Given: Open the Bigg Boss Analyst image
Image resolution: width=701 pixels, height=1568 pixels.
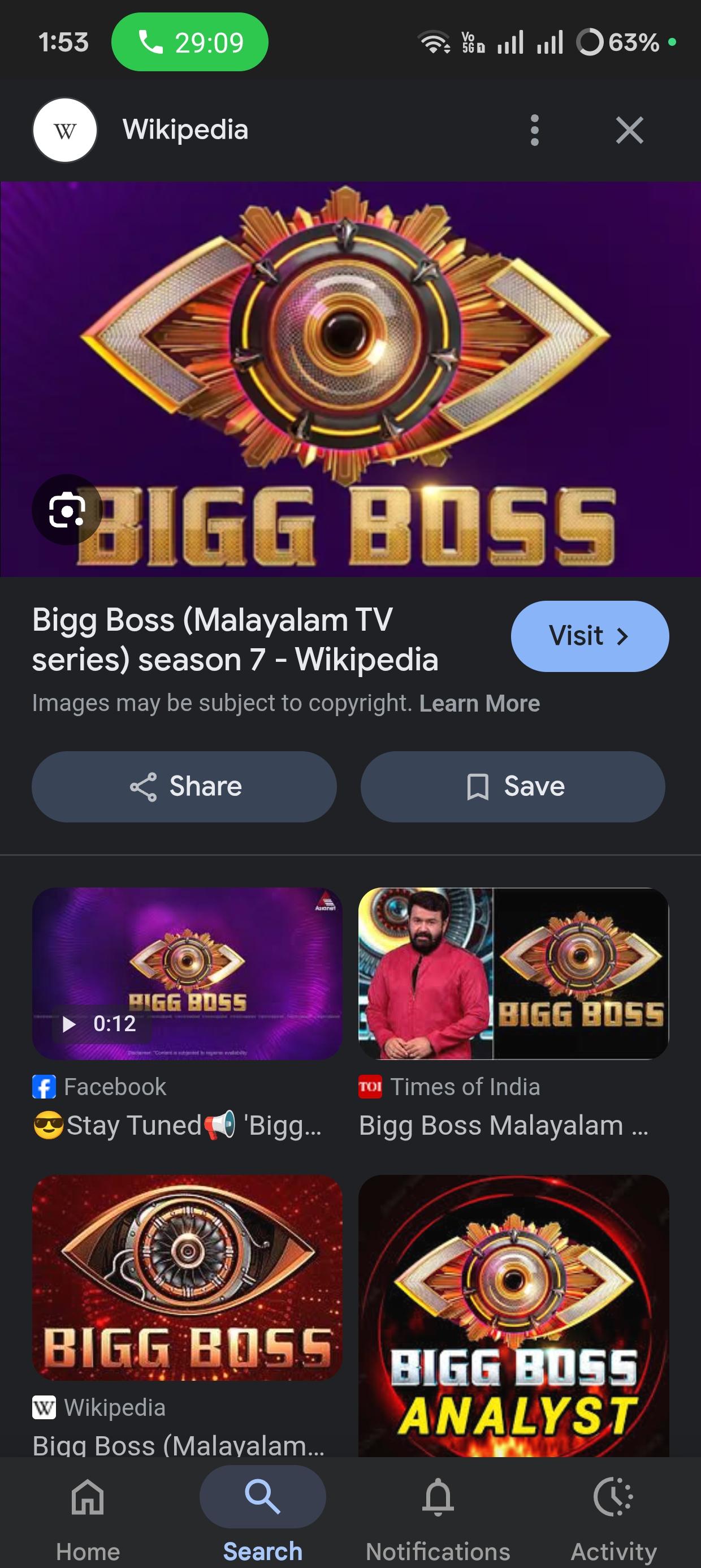Looking at the screenshot, I should (513, 1315).
